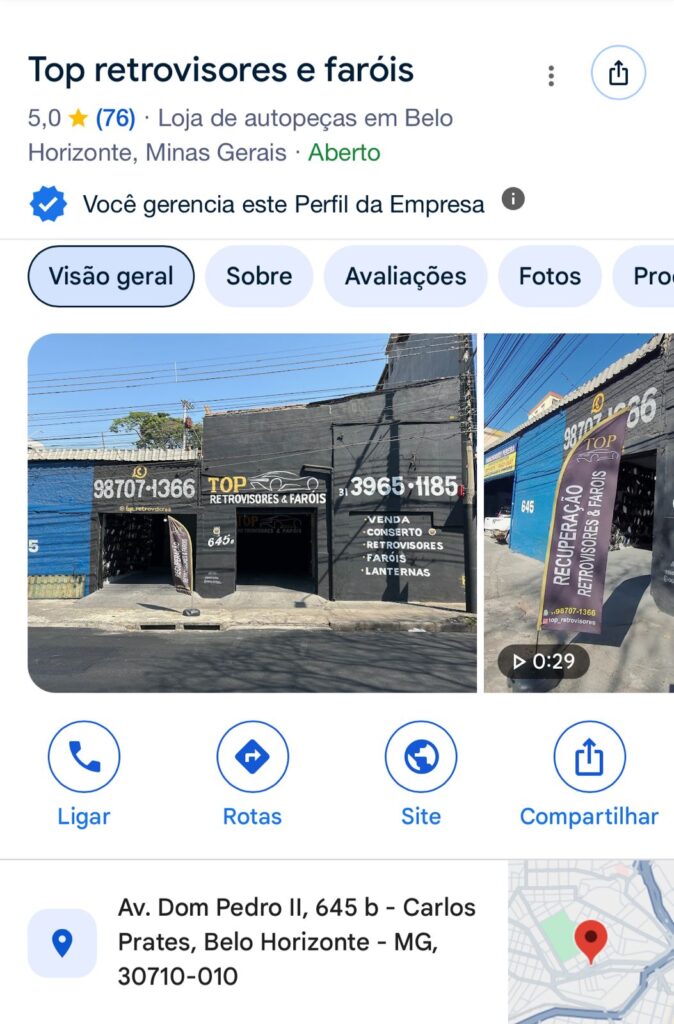
Task: Tap the info icon next to Perfil da Empresa
Action: click(513, 199)
